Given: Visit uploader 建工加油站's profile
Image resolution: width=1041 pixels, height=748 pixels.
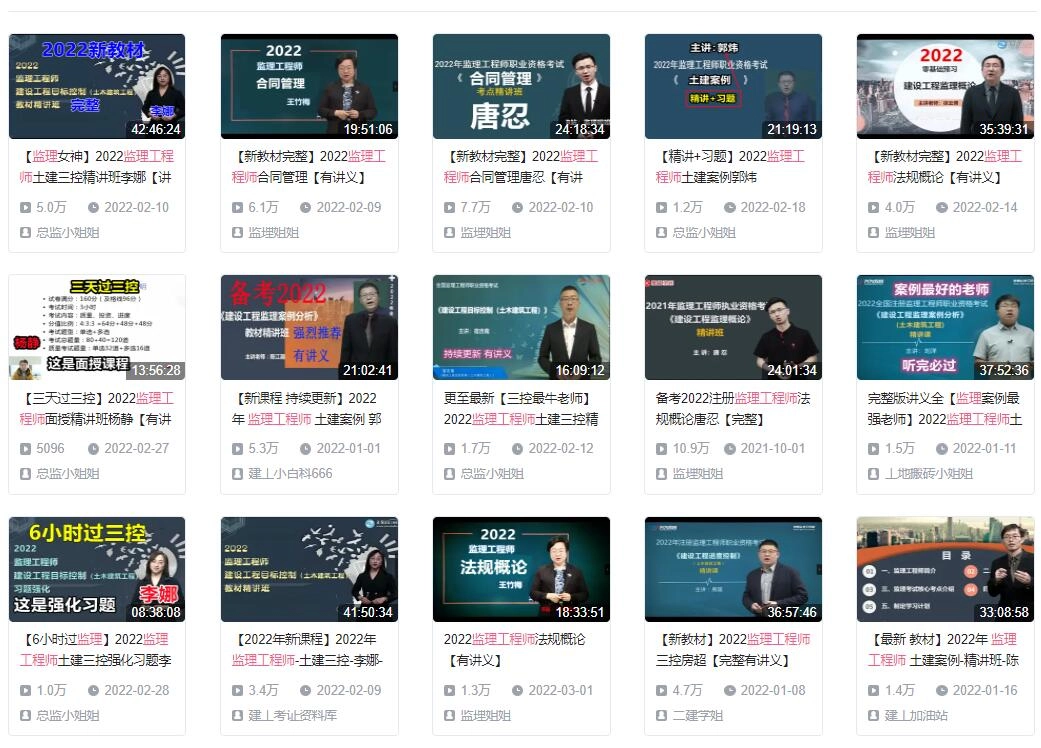Looking at the screenshot, I should (916, 716).
